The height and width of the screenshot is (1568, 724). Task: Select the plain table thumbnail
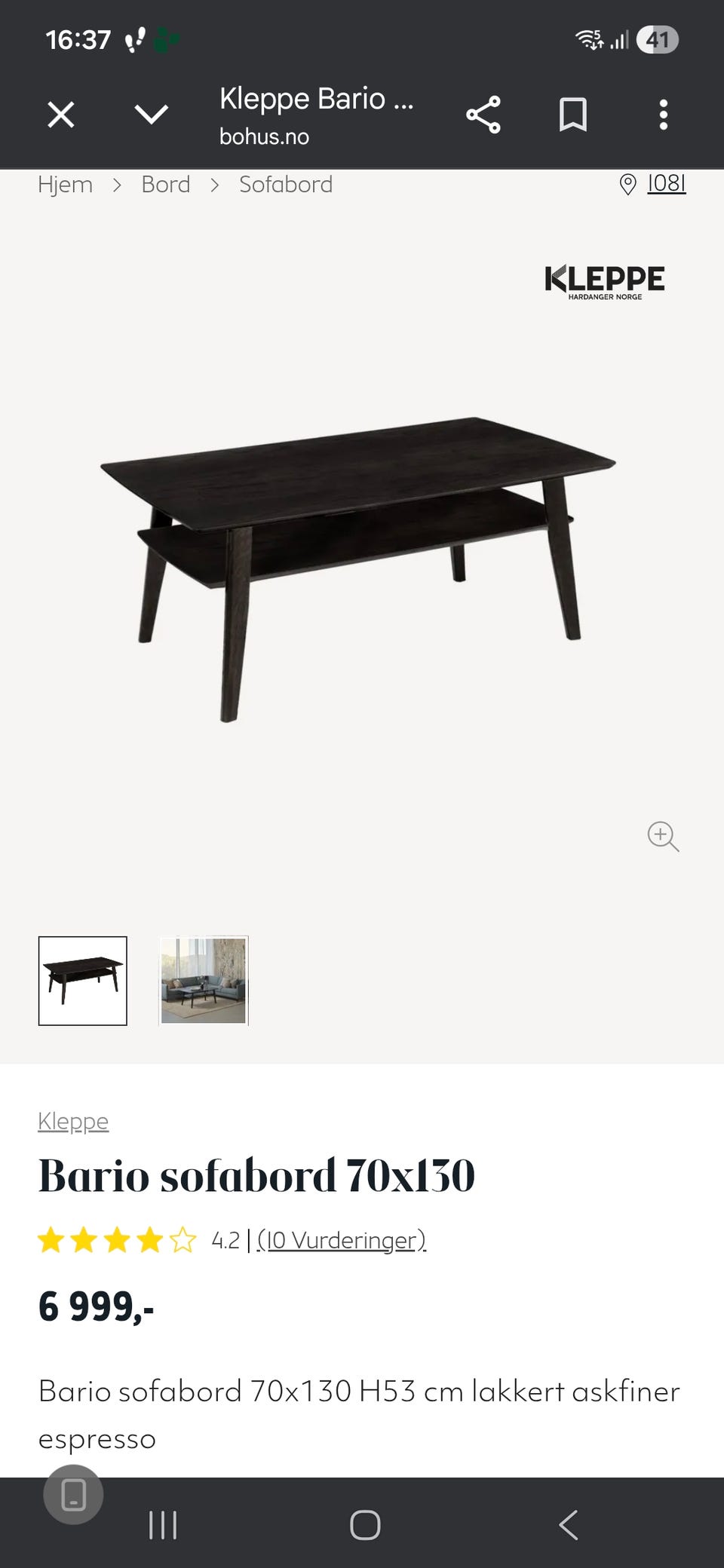pyautogui.click(x=83, y=981)
